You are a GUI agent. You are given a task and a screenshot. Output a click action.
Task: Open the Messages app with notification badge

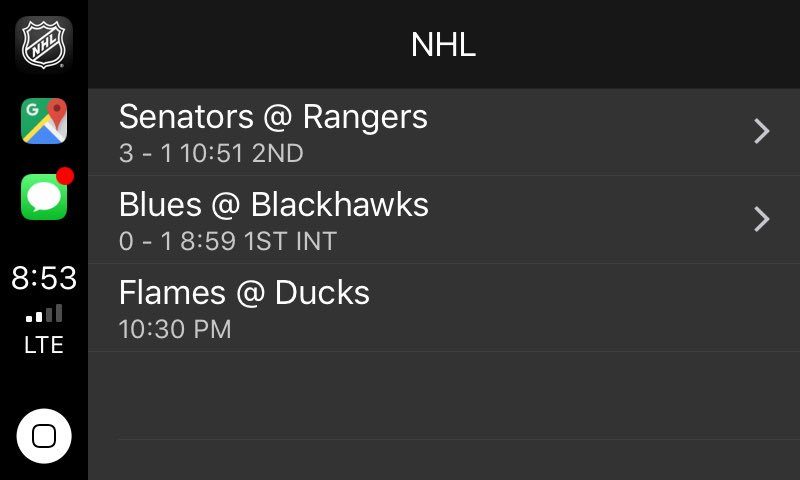44,196
